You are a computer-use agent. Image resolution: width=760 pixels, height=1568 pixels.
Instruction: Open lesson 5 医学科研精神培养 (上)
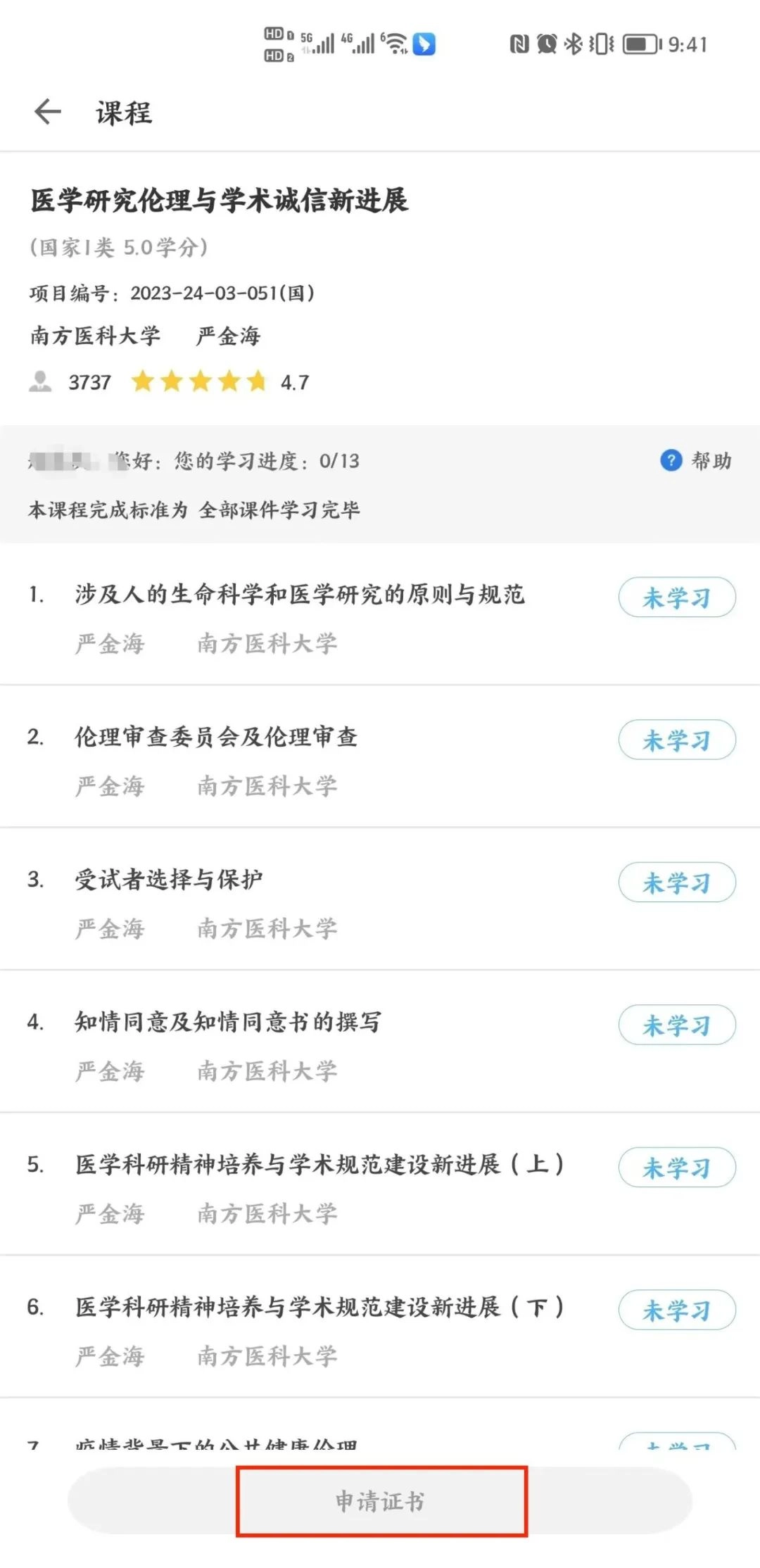[319, 1165]
